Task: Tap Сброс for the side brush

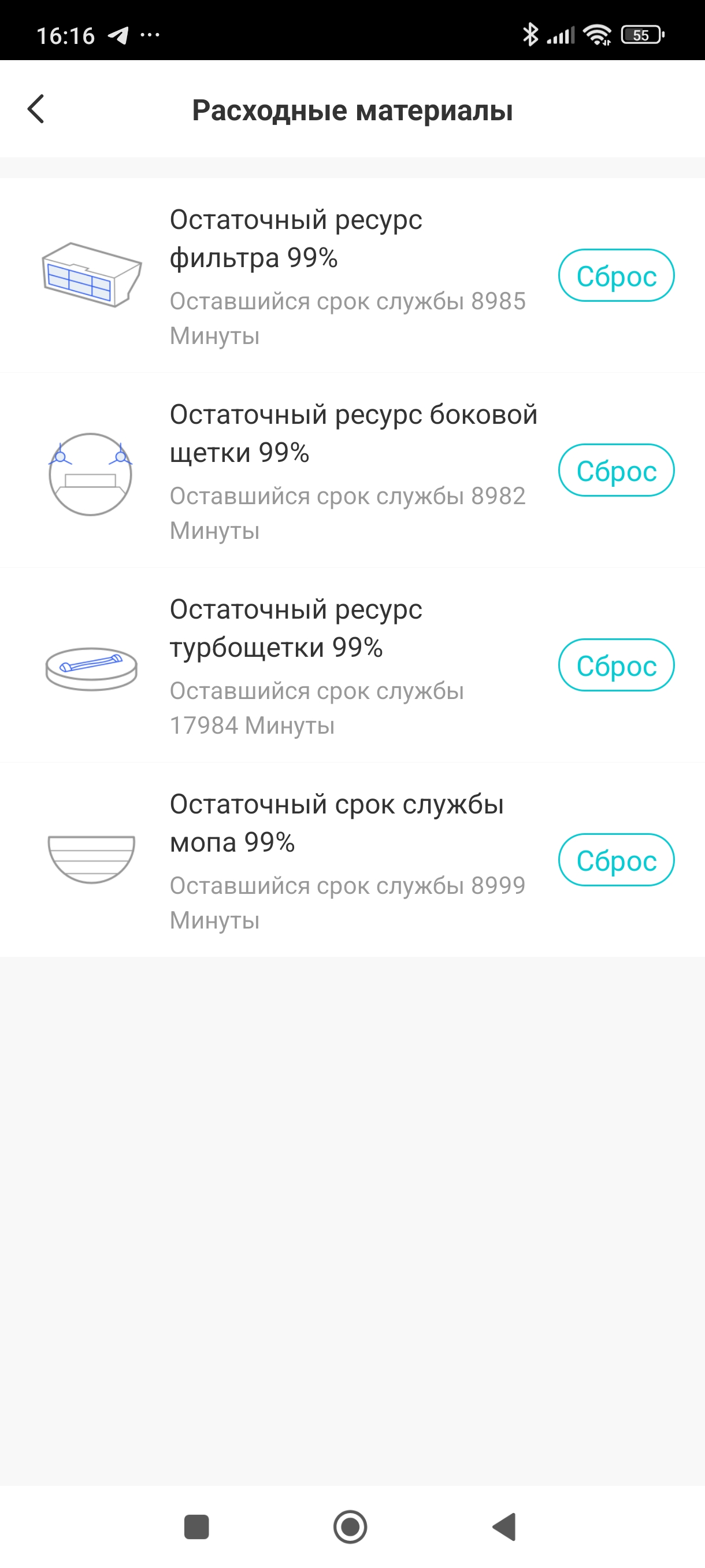Action: click(615, 471)
